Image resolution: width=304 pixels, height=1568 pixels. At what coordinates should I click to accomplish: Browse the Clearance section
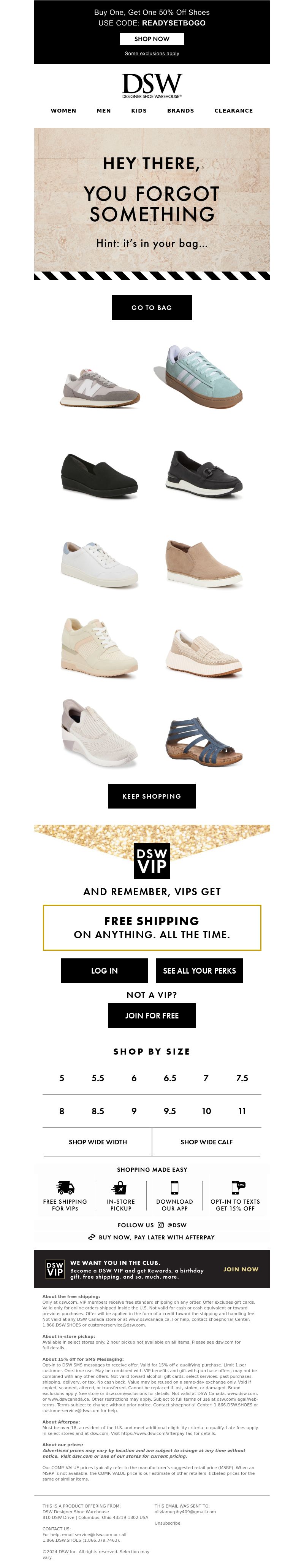click(233, 111)
